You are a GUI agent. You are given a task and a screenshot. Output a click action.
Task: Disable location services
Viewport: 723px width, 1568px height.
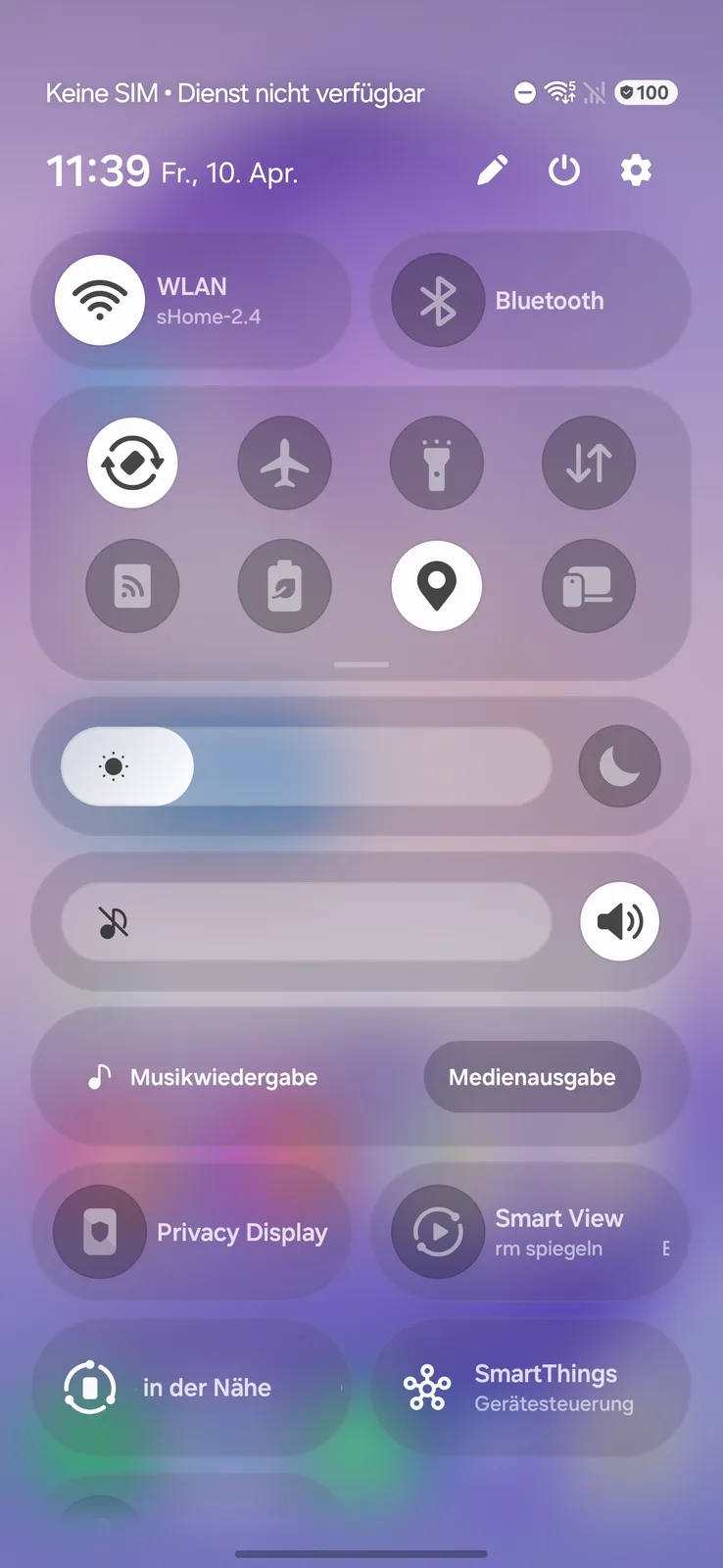pyautogui.click(x=437, y=586)
